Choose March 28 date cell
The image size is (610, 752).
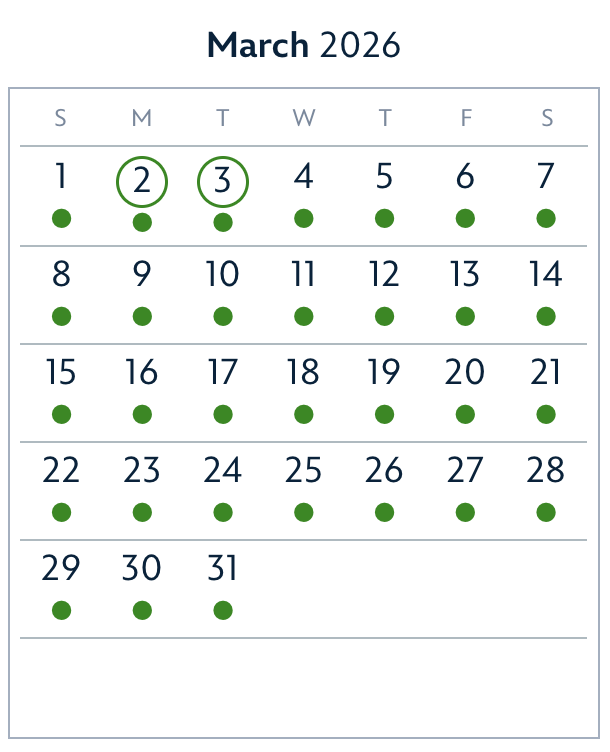546,471
